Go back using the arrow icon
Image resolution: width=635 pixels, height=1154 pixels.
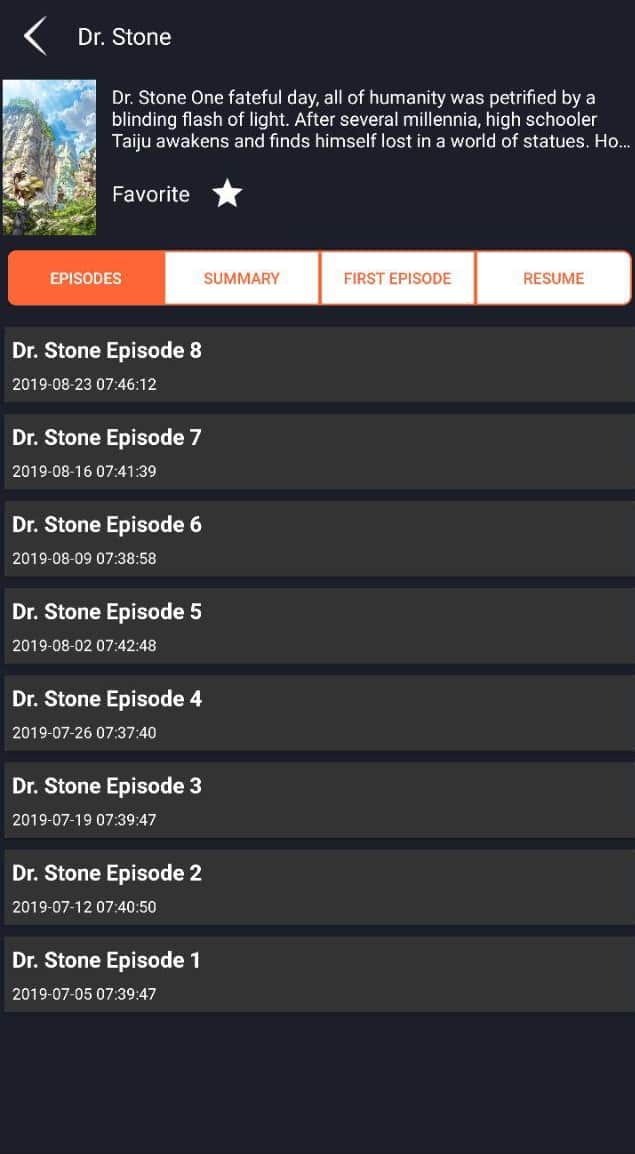coord(35,37)
